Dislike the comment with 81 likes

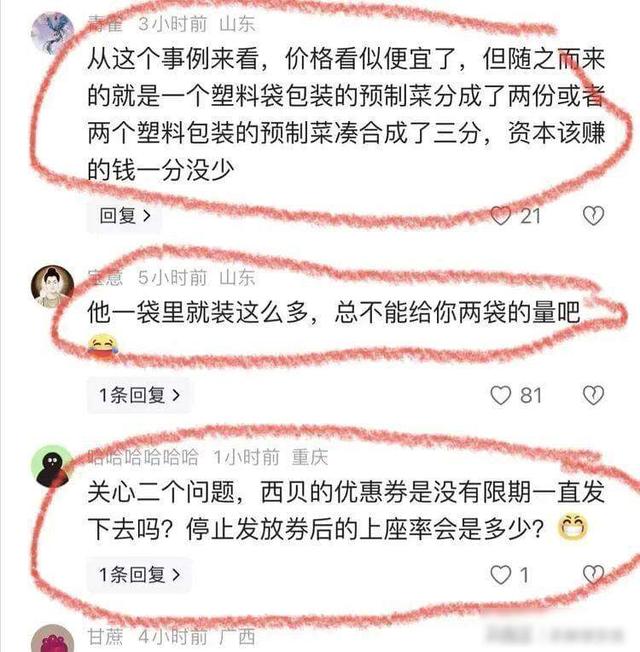click(594, 395)
